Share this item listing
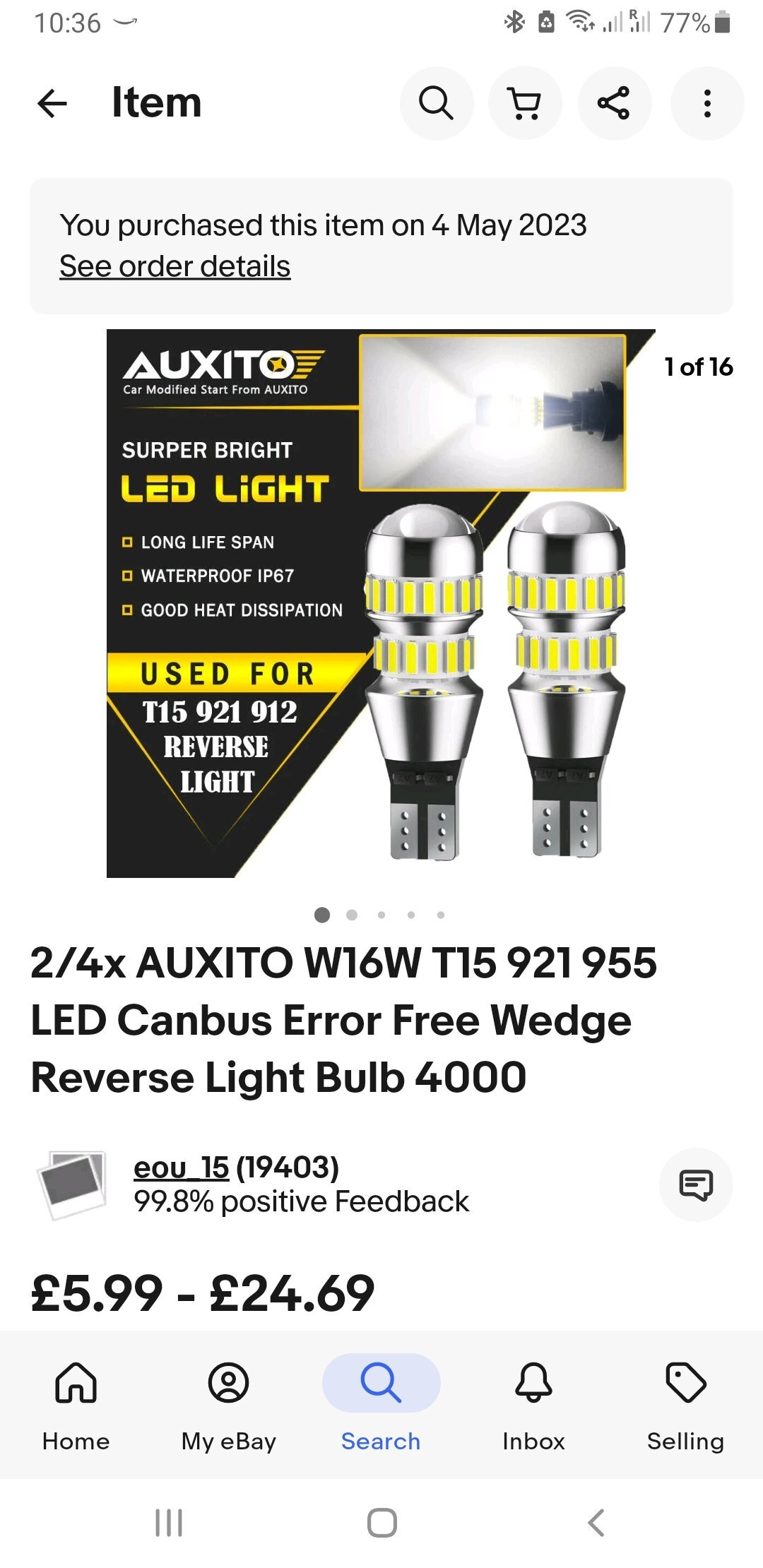 tap(614, 104)
